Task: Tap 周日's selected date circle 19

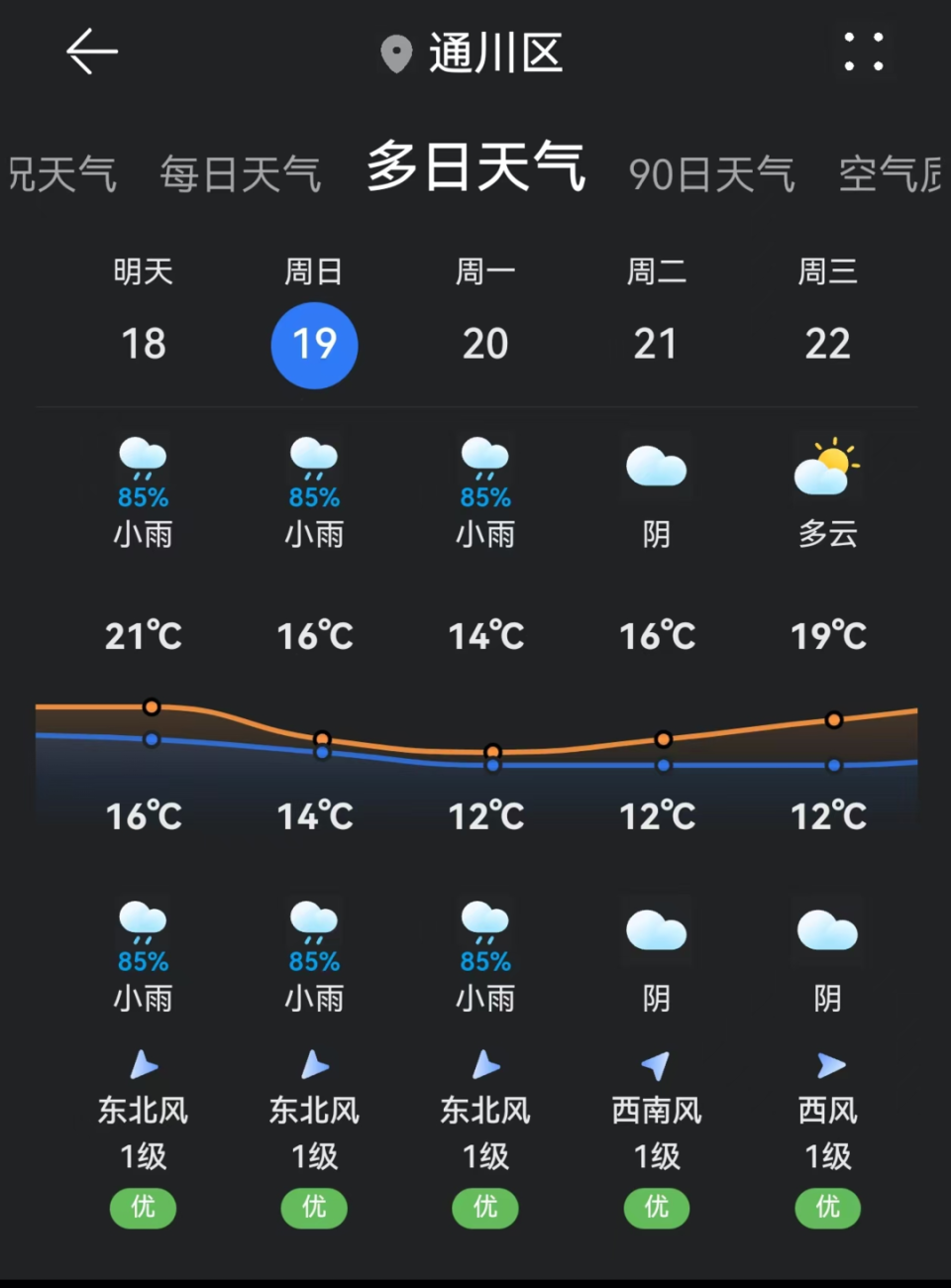Action: tap(314, 344)
